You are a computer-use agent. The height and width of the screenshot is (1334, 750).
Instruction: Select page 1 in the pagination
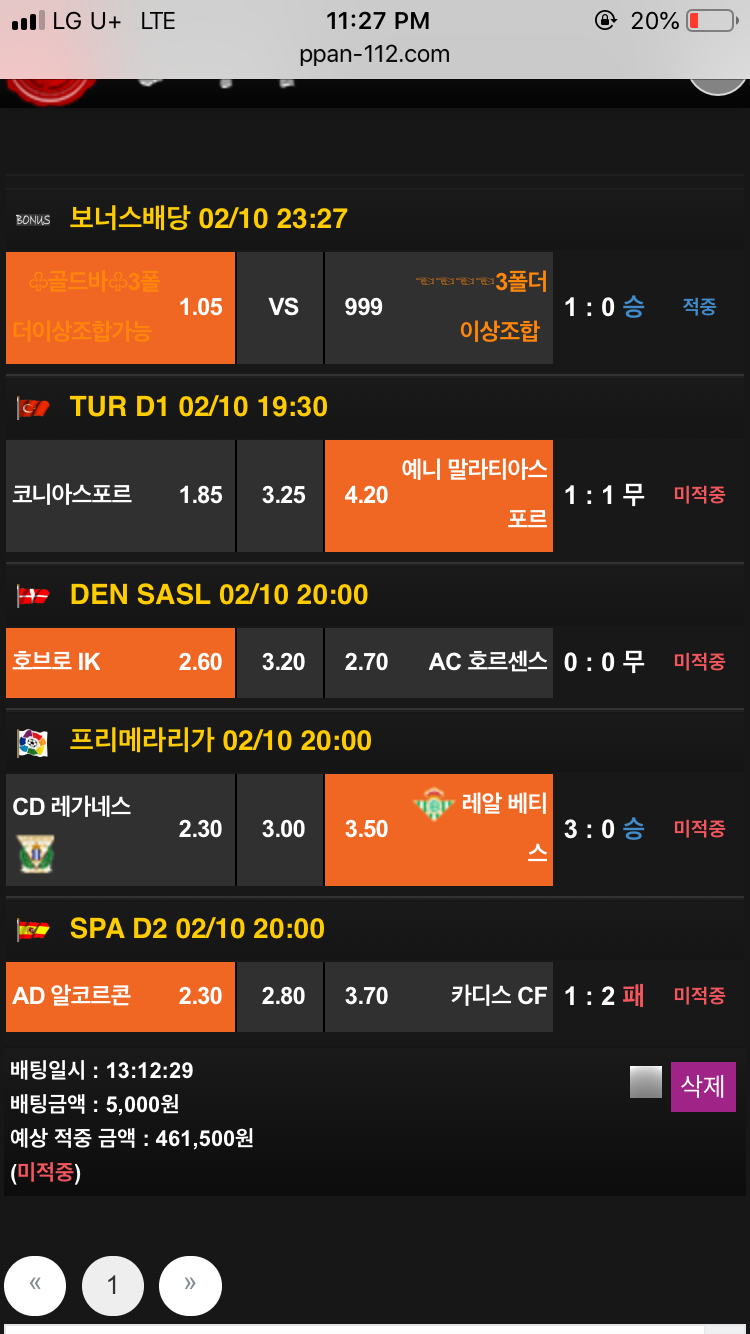[x=113, y=1285]
